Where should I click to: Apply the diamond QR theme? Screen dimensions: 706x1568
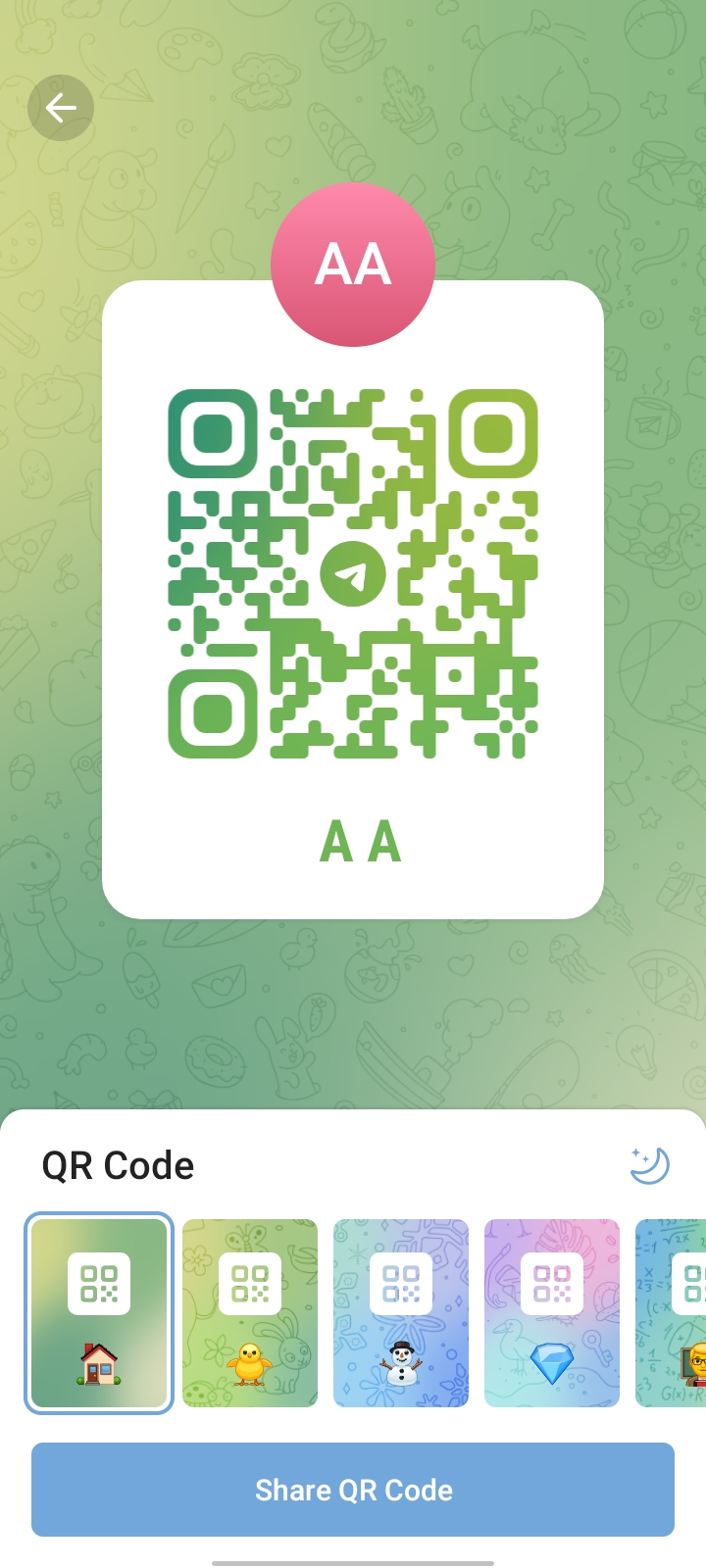pyautogui.click(x=552, y=1313)
